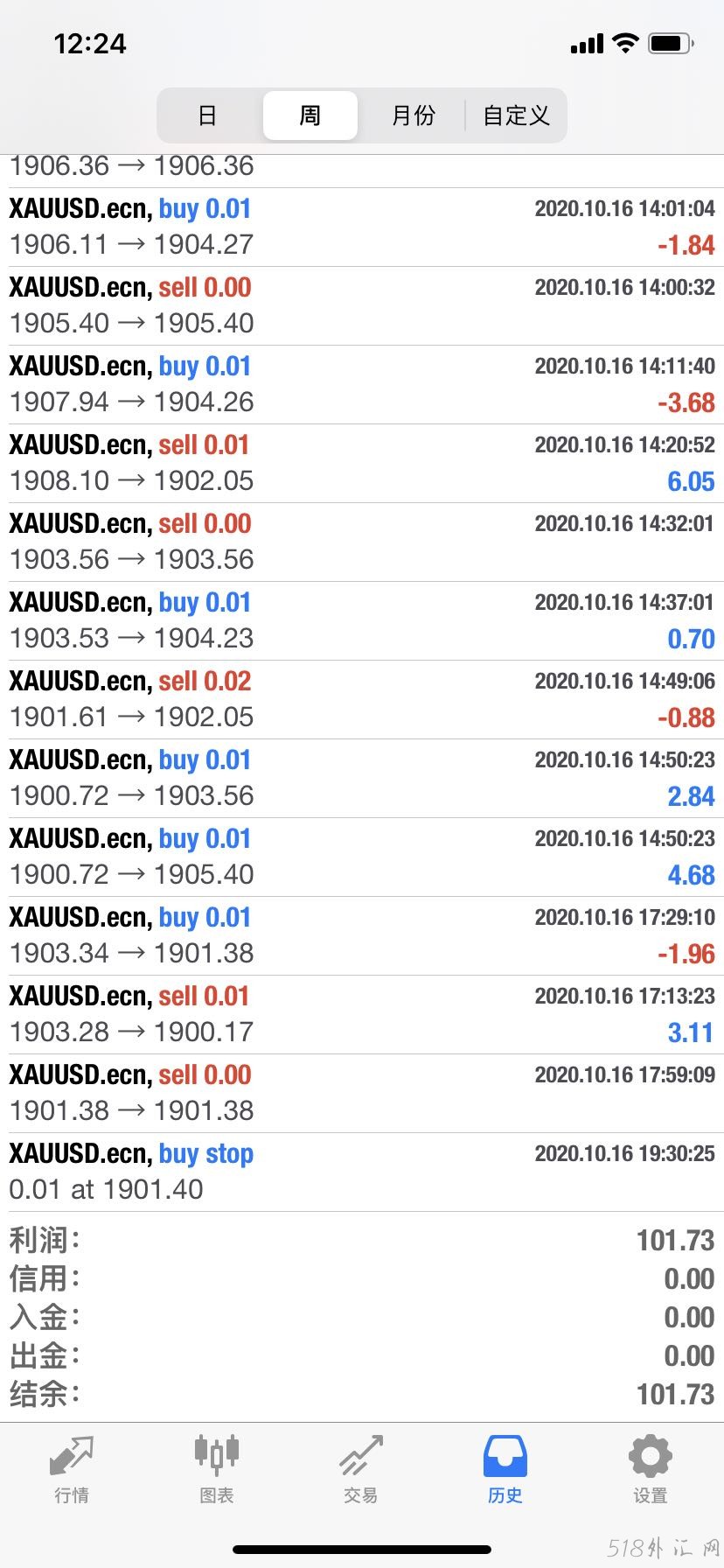Image resolution: width=724 pixels, height=1568 pixels.
Task: Open the buy trade at 14:01:04
Action: coord(362,227)
